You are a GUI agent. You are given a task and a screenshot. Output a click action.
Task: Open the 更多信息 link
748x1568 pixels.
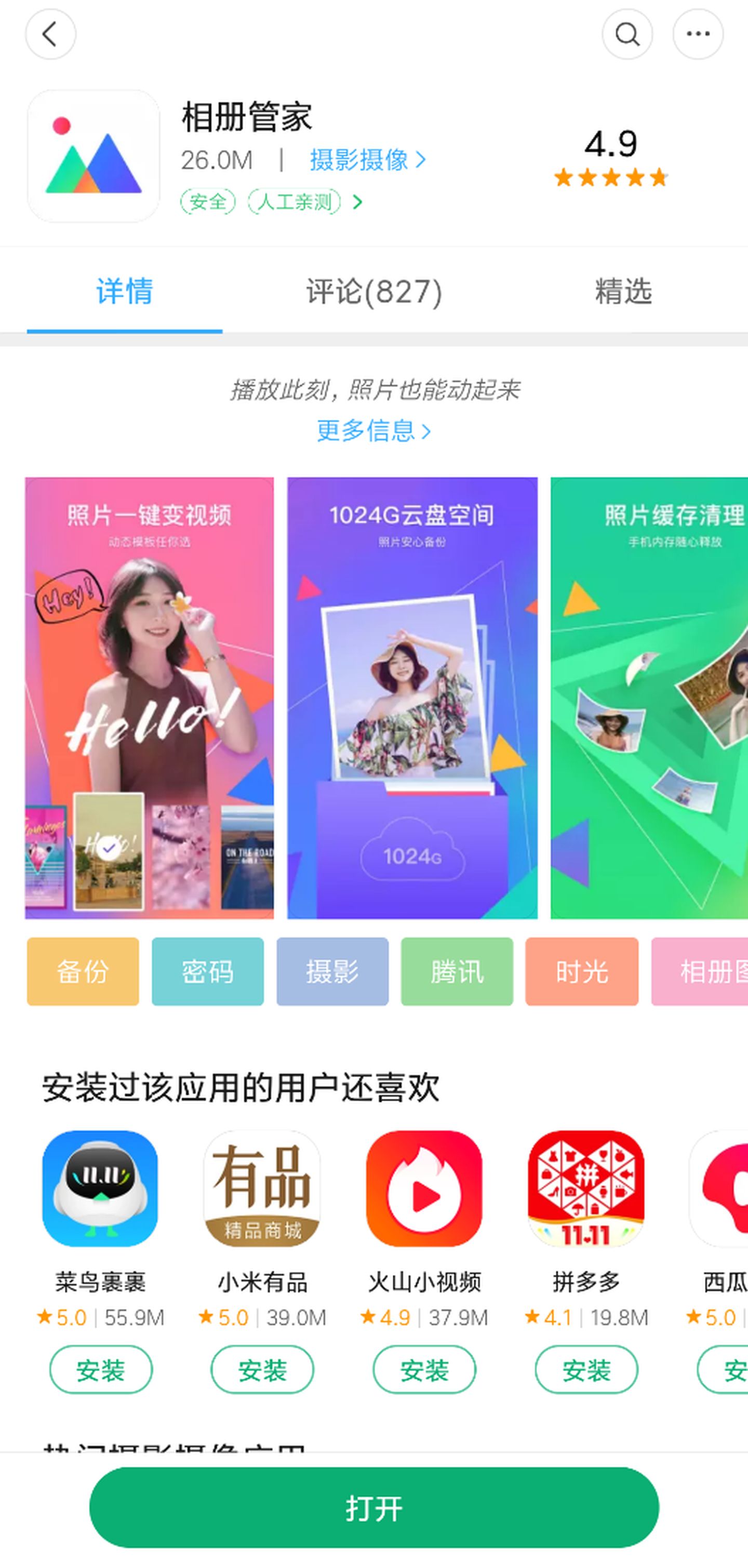373,430
